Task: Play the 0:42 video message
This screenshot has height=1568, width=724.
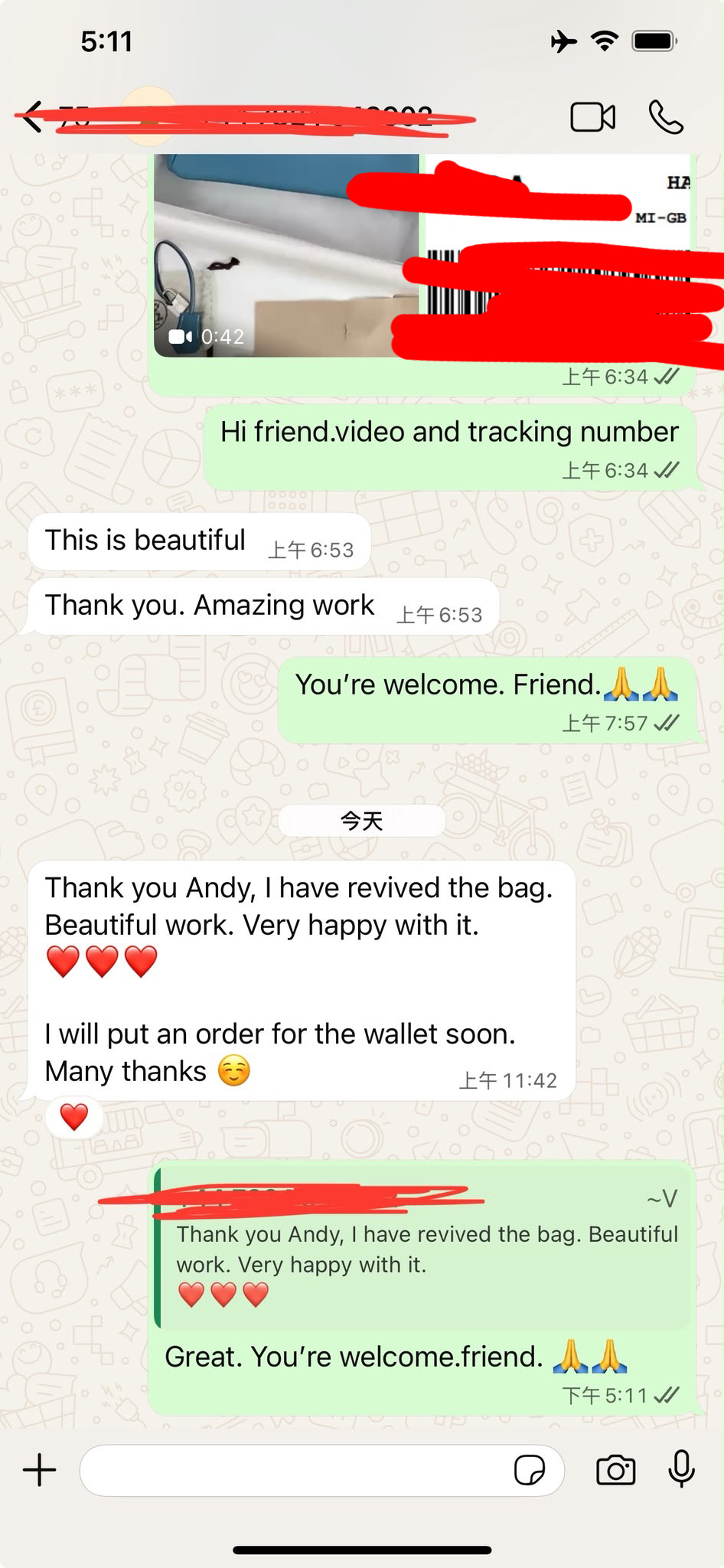Action: pyautogui.click(x=286, y=256)
